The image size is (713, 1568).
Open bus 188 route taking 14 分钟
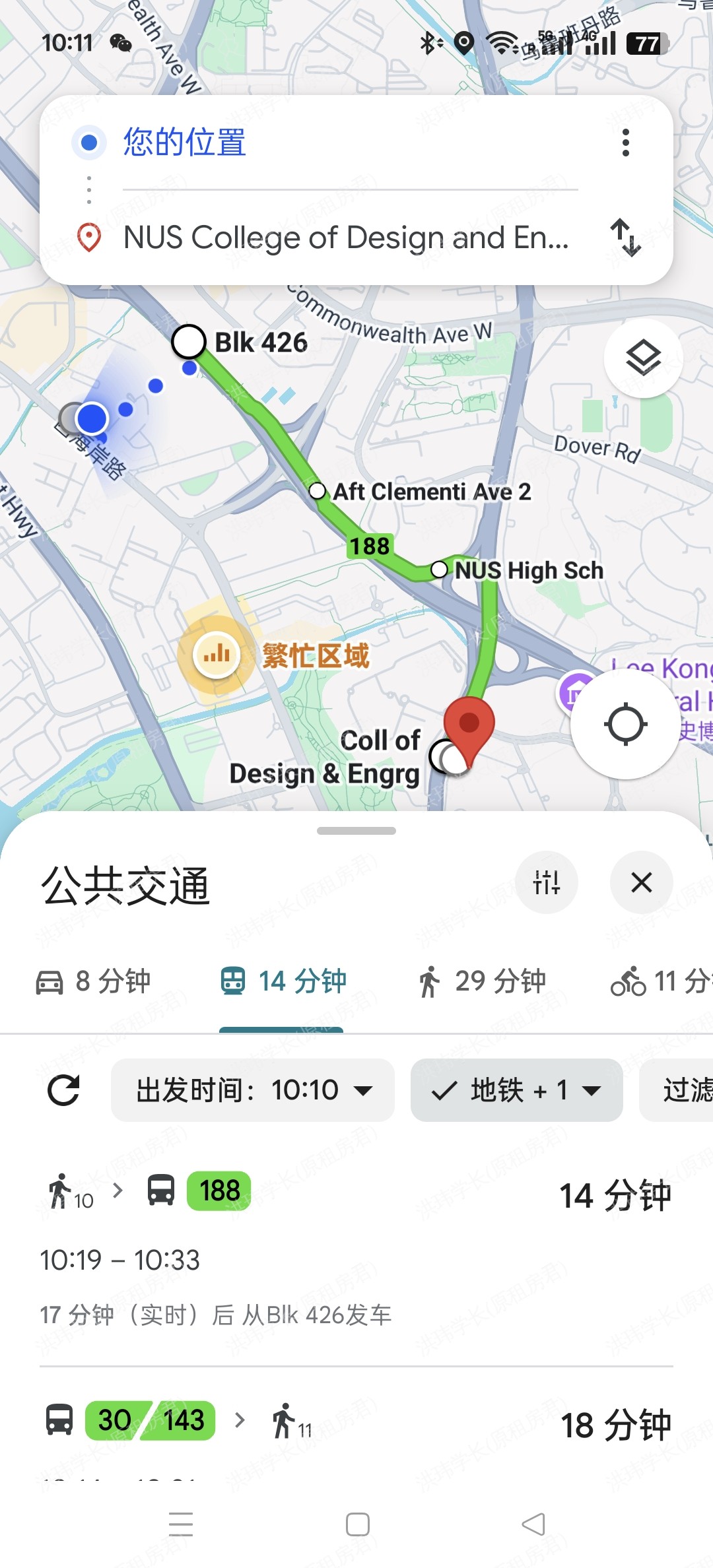point(356,1247)
